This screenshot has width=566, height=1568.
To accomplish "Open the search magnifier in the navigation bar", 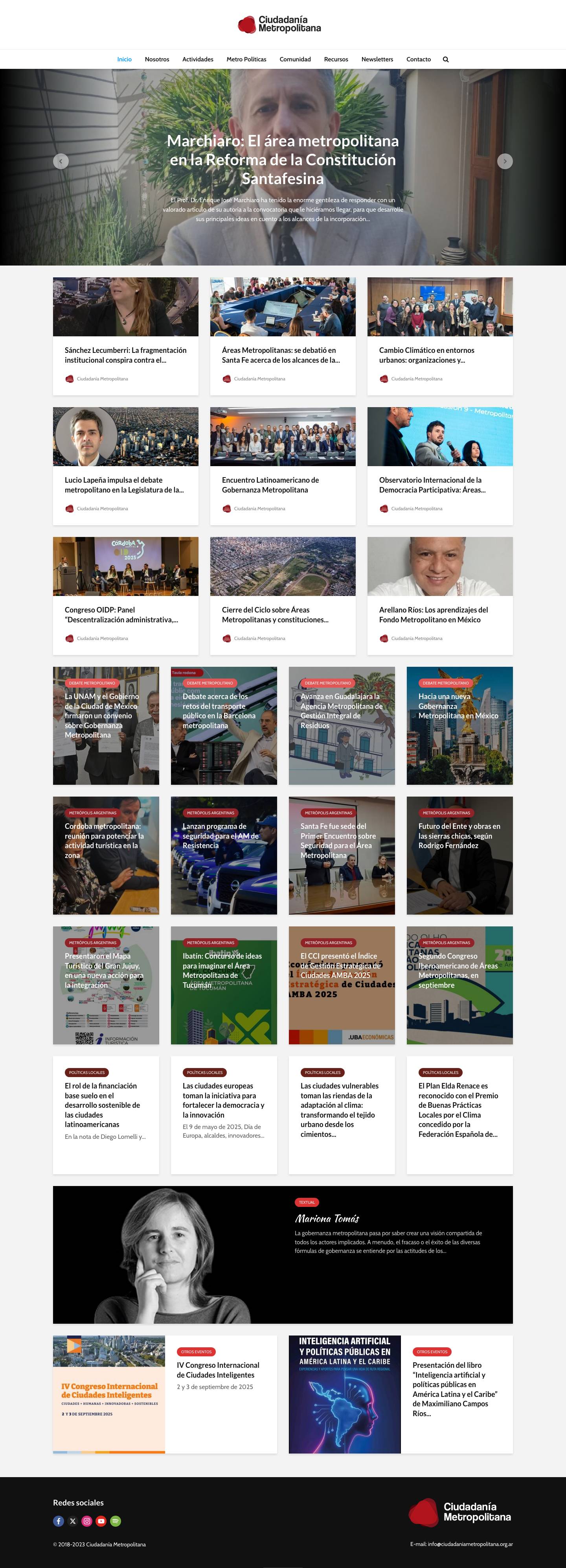I will (446, 59).
